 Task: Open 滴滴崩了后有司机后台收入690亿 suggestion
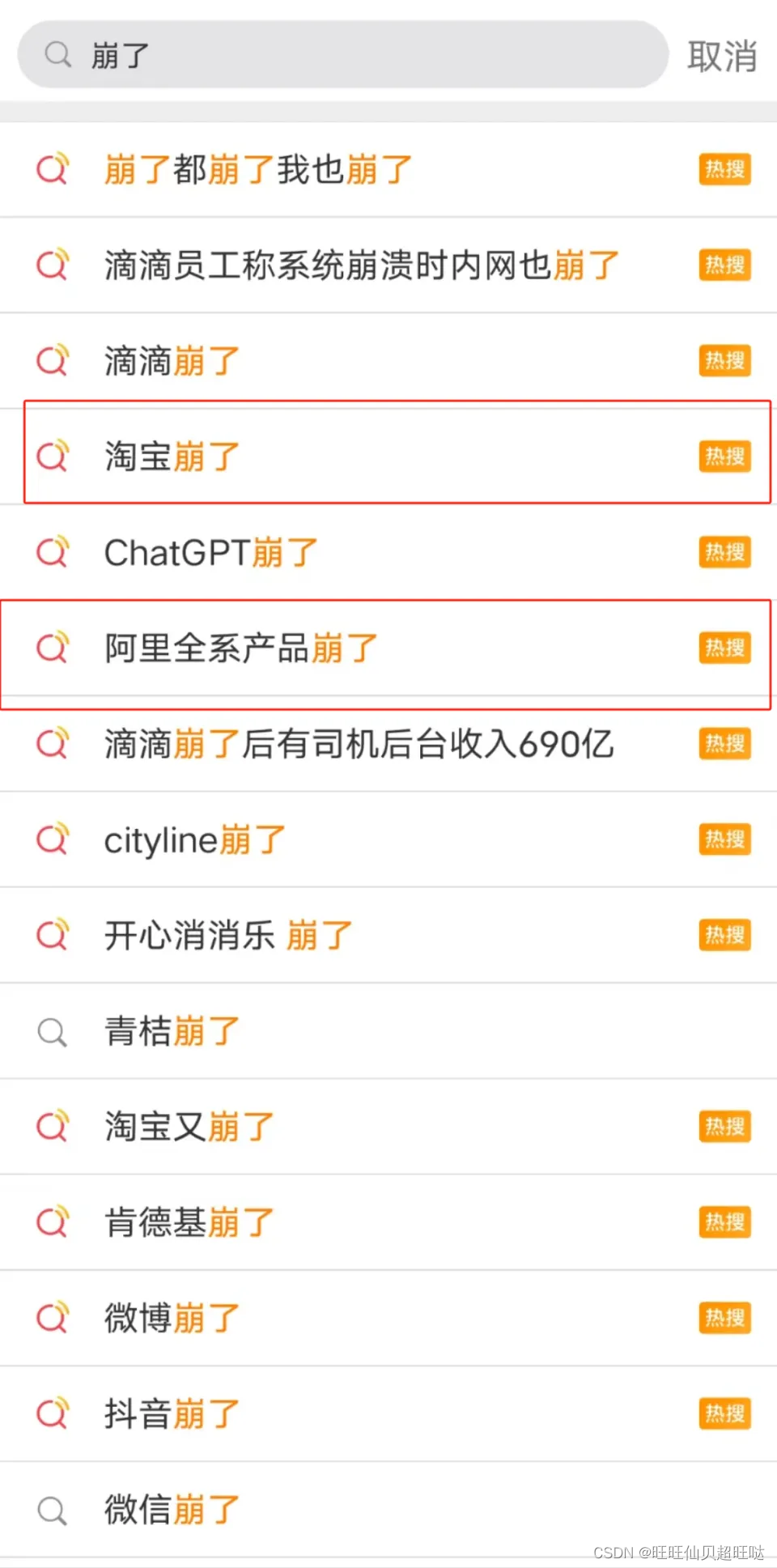[359, 744]
